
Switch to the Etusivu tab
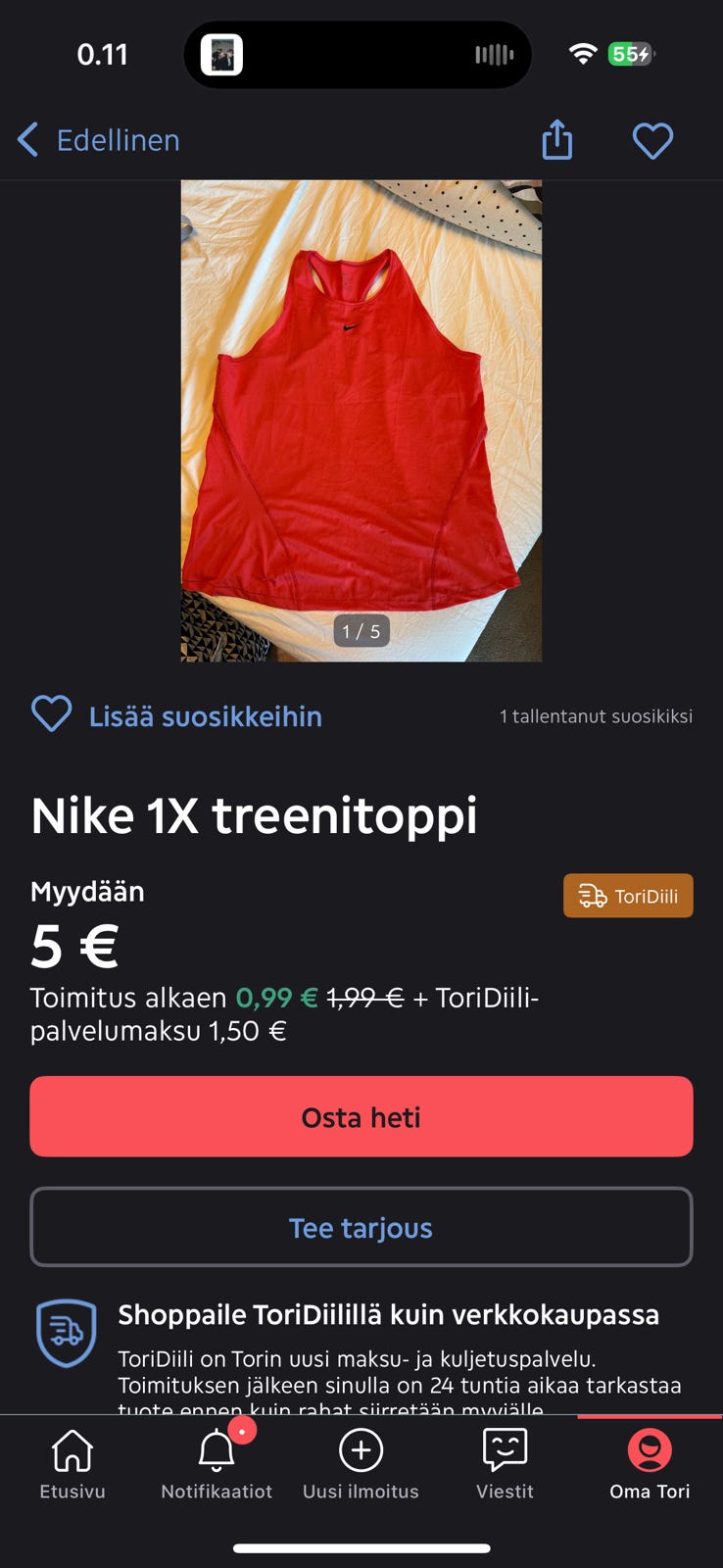[72, 1464]
